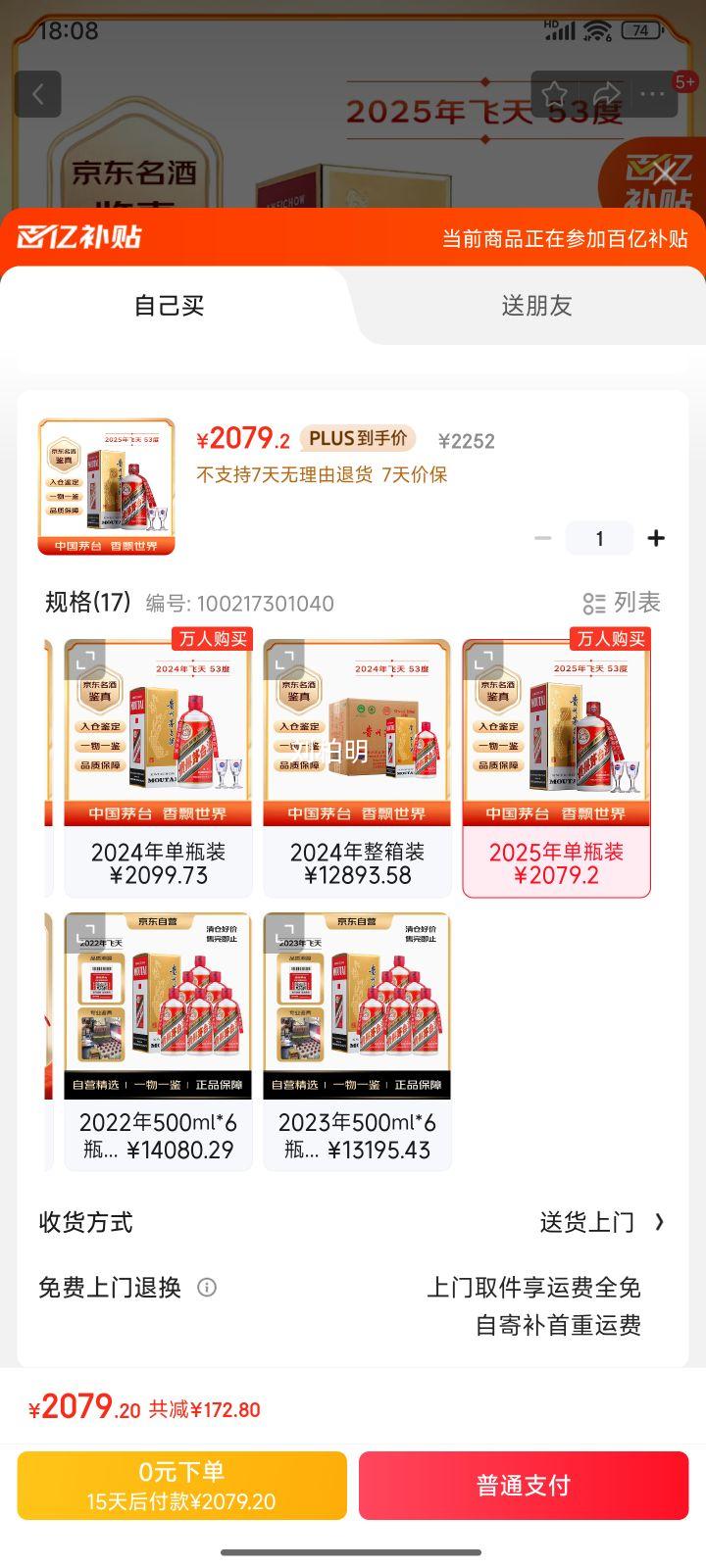Image resolution: width=706 pixels, height=1568 pixels.
Task: Enlarge the product image at the top
Action: (106, 487)
